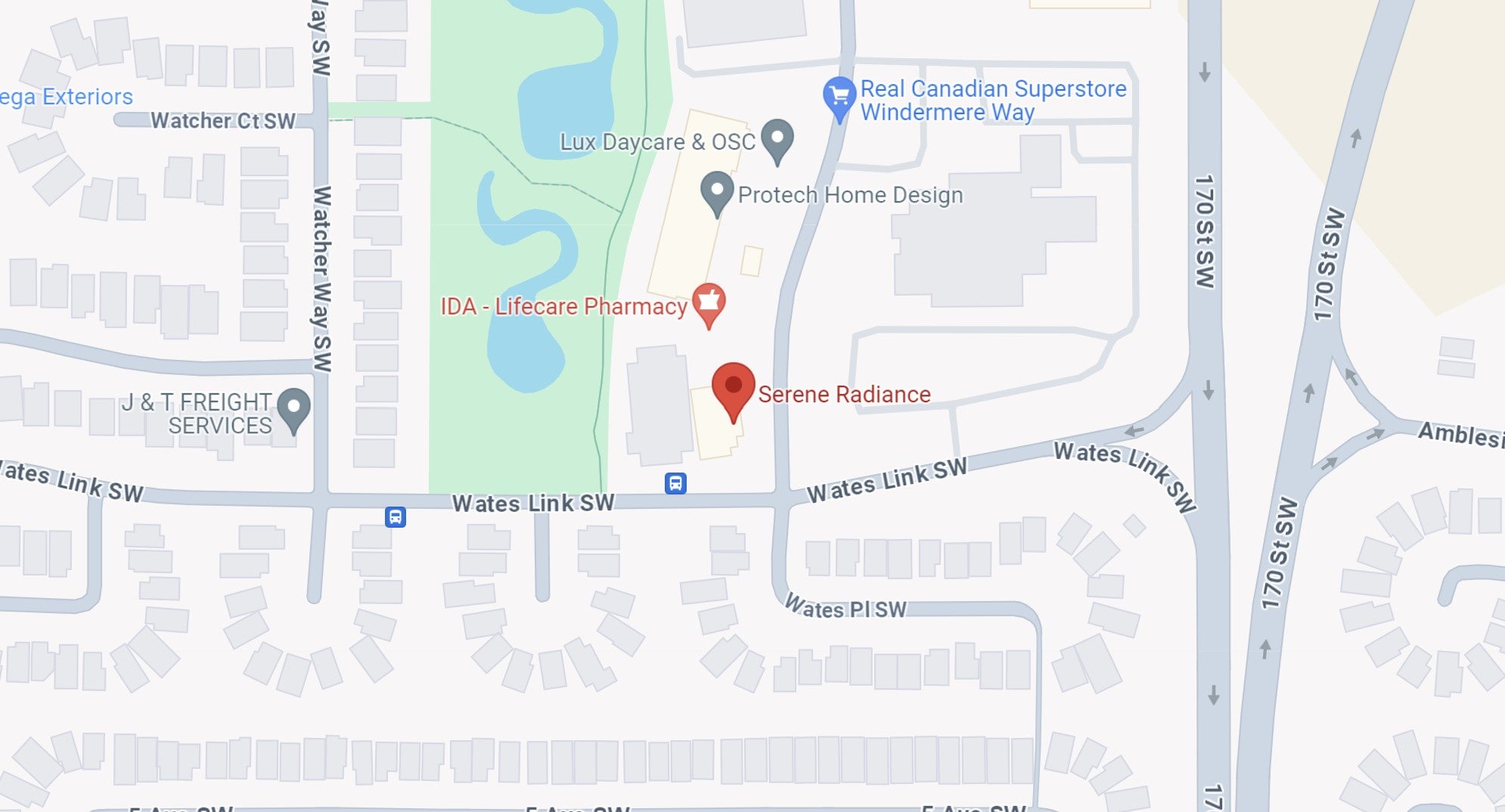
Task: Open the Protech Home Design pin
Action: 717,191
